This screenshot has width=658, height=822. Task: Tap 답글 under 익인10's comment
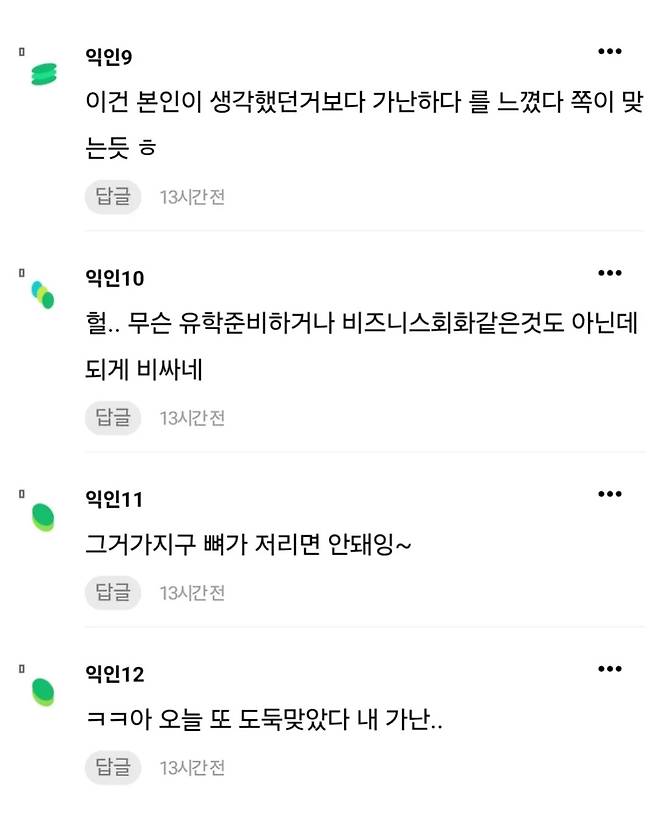pyautogui.click(x=113, y=417)
